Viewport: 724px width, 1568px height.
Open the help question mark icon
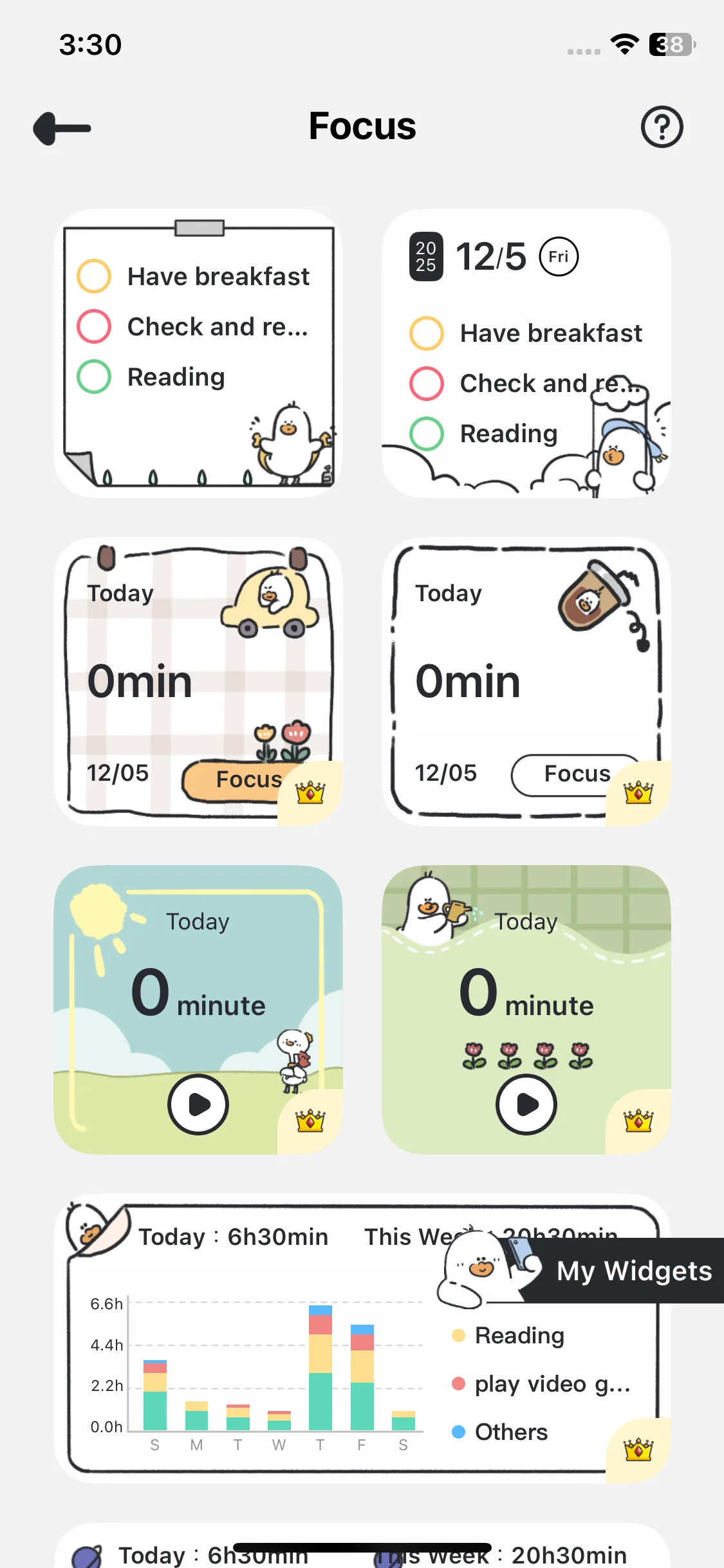662,127
